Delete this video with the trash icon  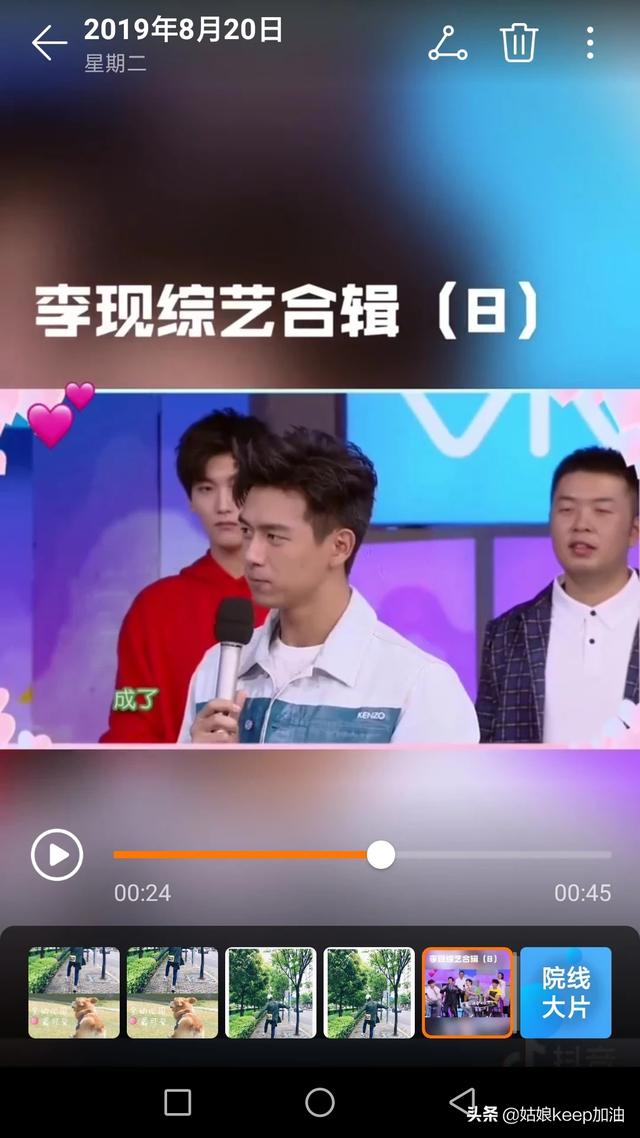[x=519, y=43]
